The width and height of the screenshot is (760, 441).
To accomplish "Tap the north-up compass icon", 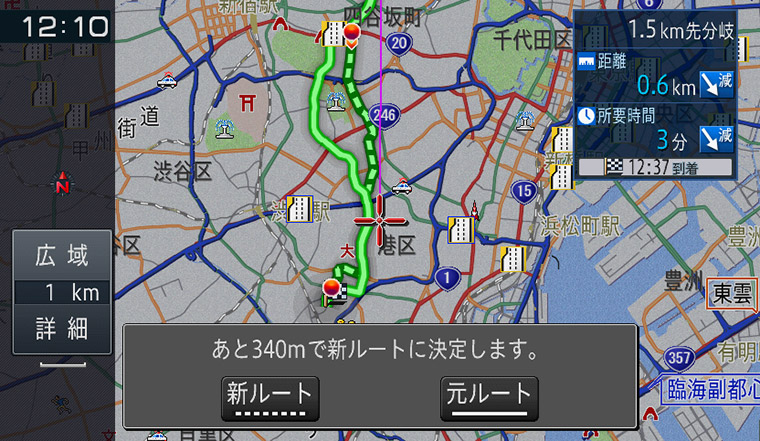I will pyautogui.click(x=63, y=185).
